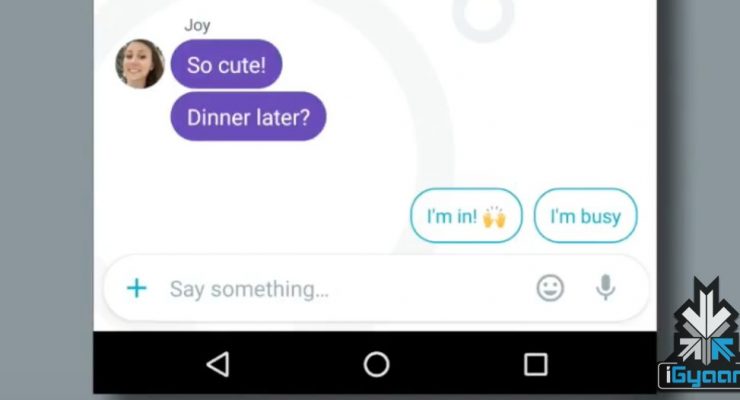The height and width of the screenshot is (400, 740).
Task: Go to the home screen
Action: tap(376, 364)
